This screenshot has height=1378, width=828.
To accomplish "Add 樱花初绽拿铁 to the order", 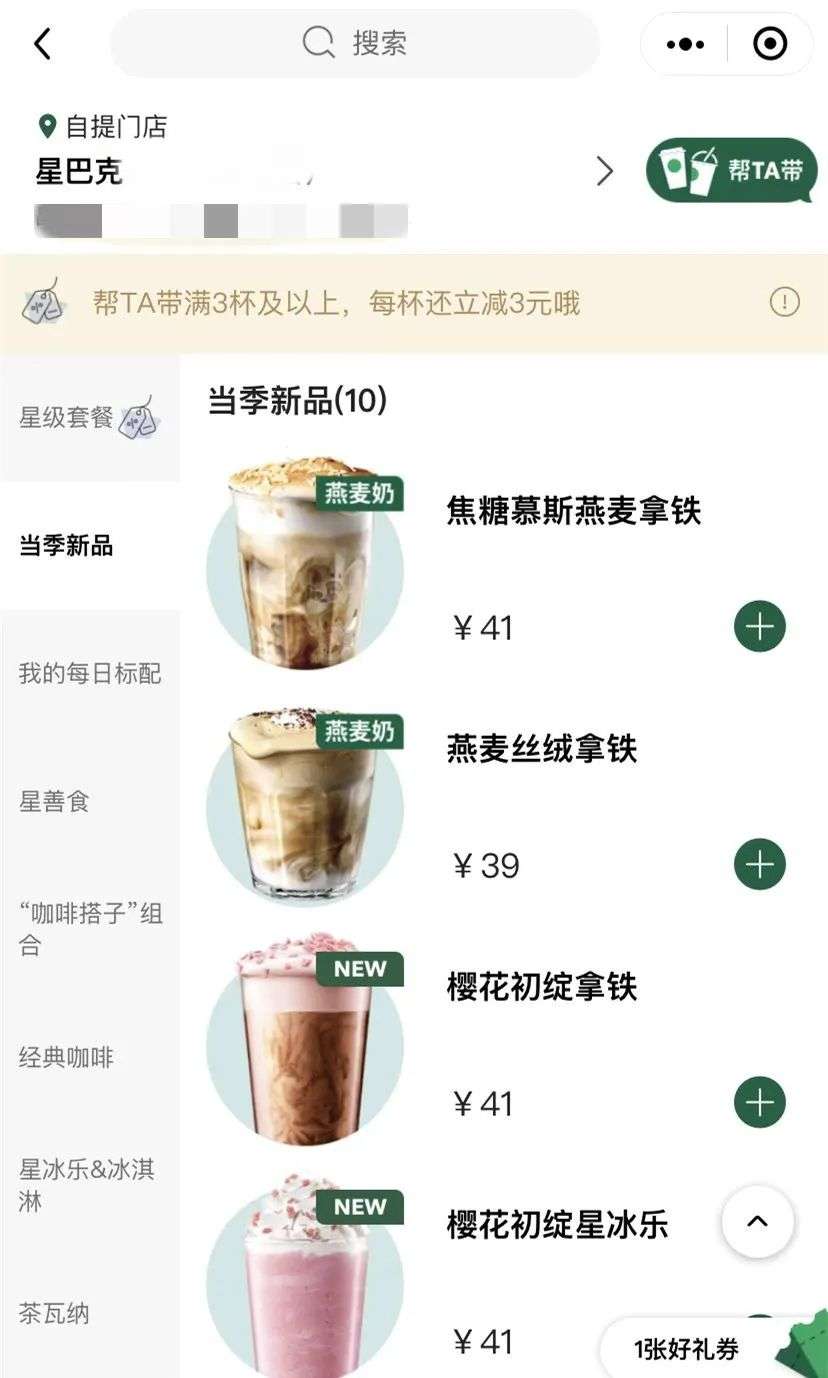I will tap(760, 1103).
